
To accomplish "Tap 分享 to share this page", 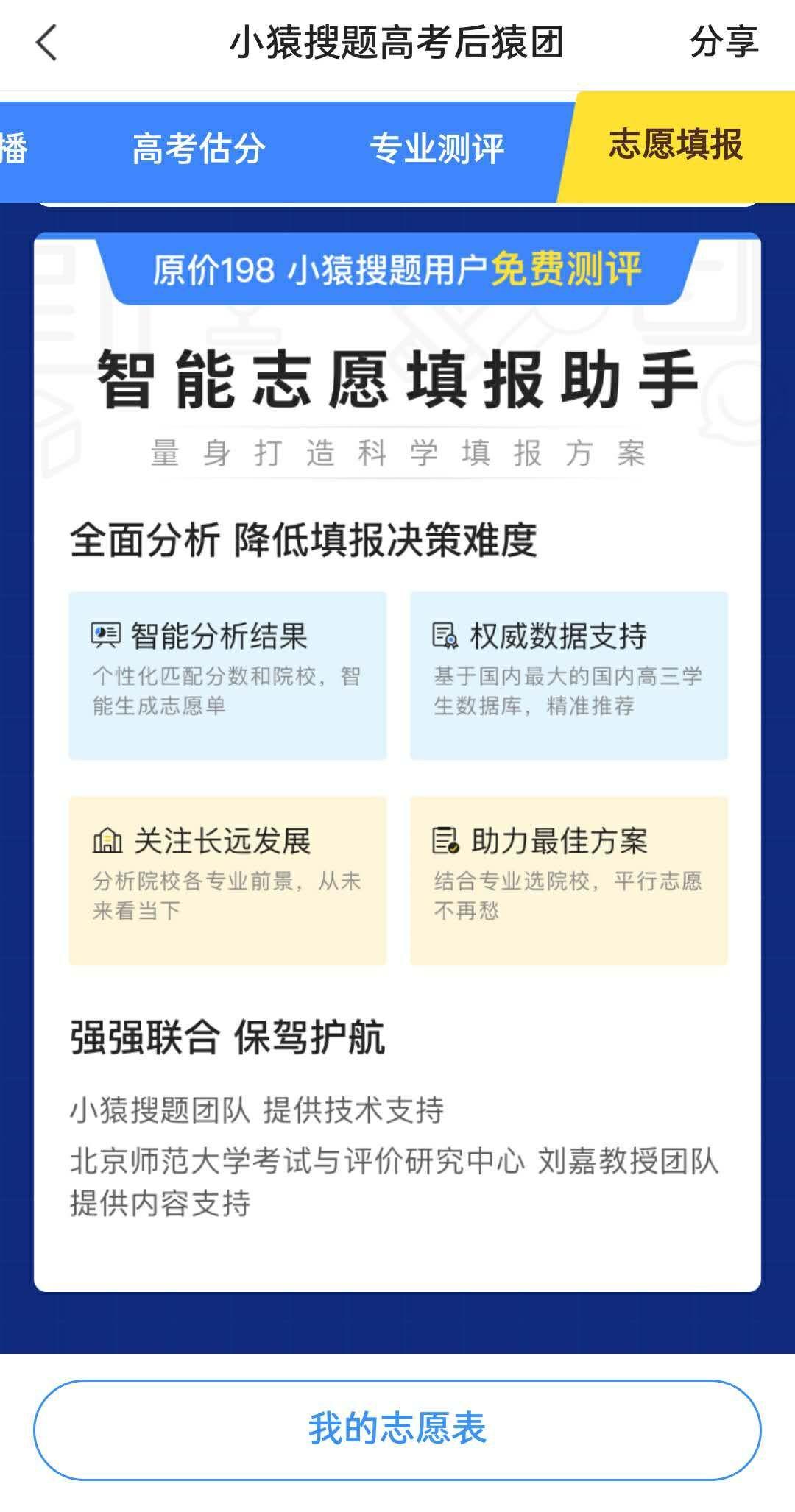I will 724,42.
